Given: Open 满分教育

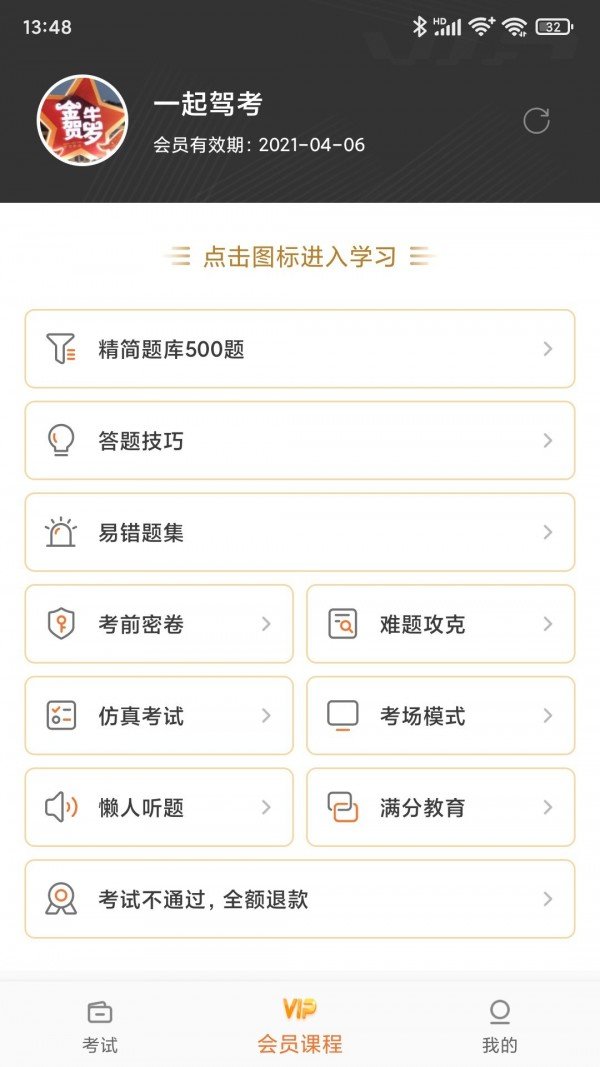Looking at the screenshot, I should 440,808.
